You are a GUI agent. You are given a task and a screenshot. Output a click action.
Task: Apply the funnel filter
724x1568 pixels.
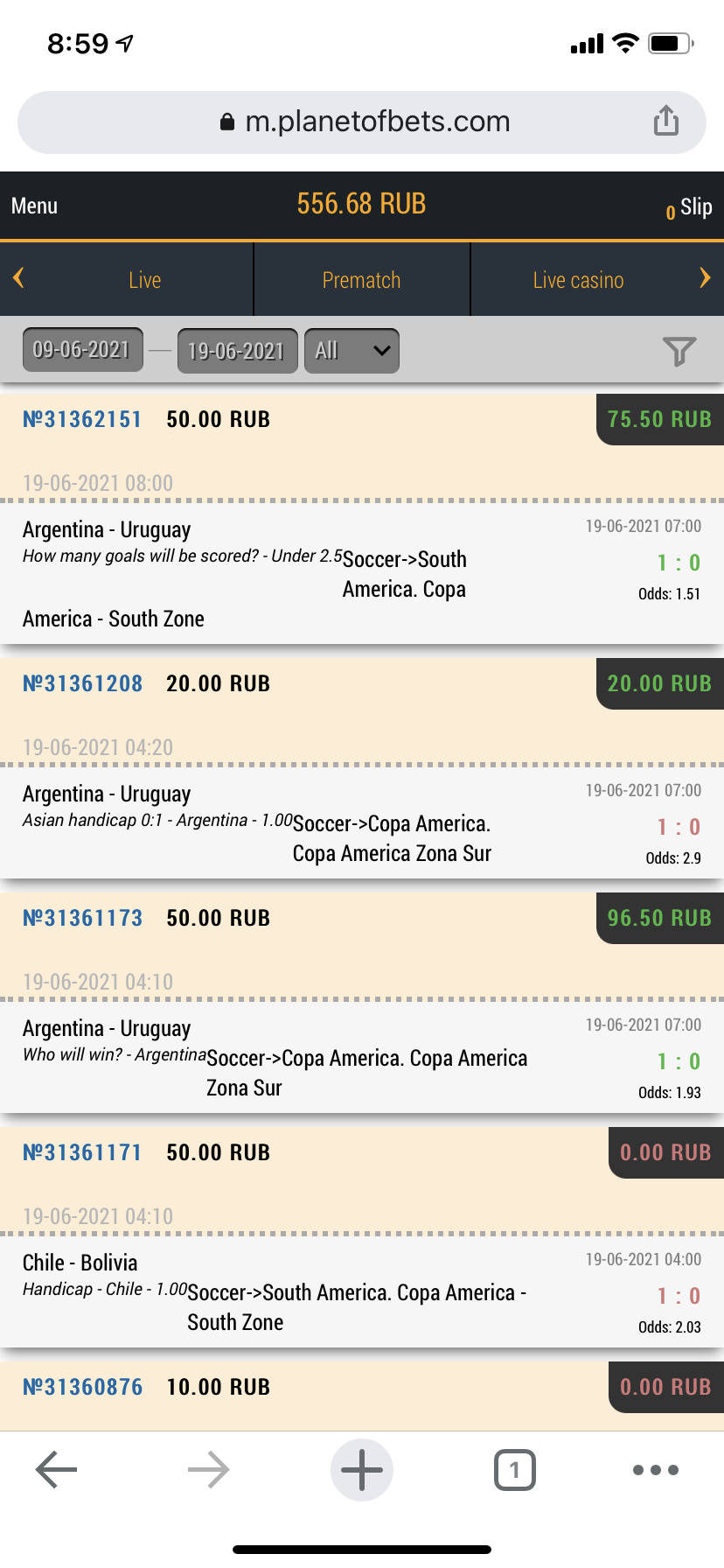click(679, 351)
